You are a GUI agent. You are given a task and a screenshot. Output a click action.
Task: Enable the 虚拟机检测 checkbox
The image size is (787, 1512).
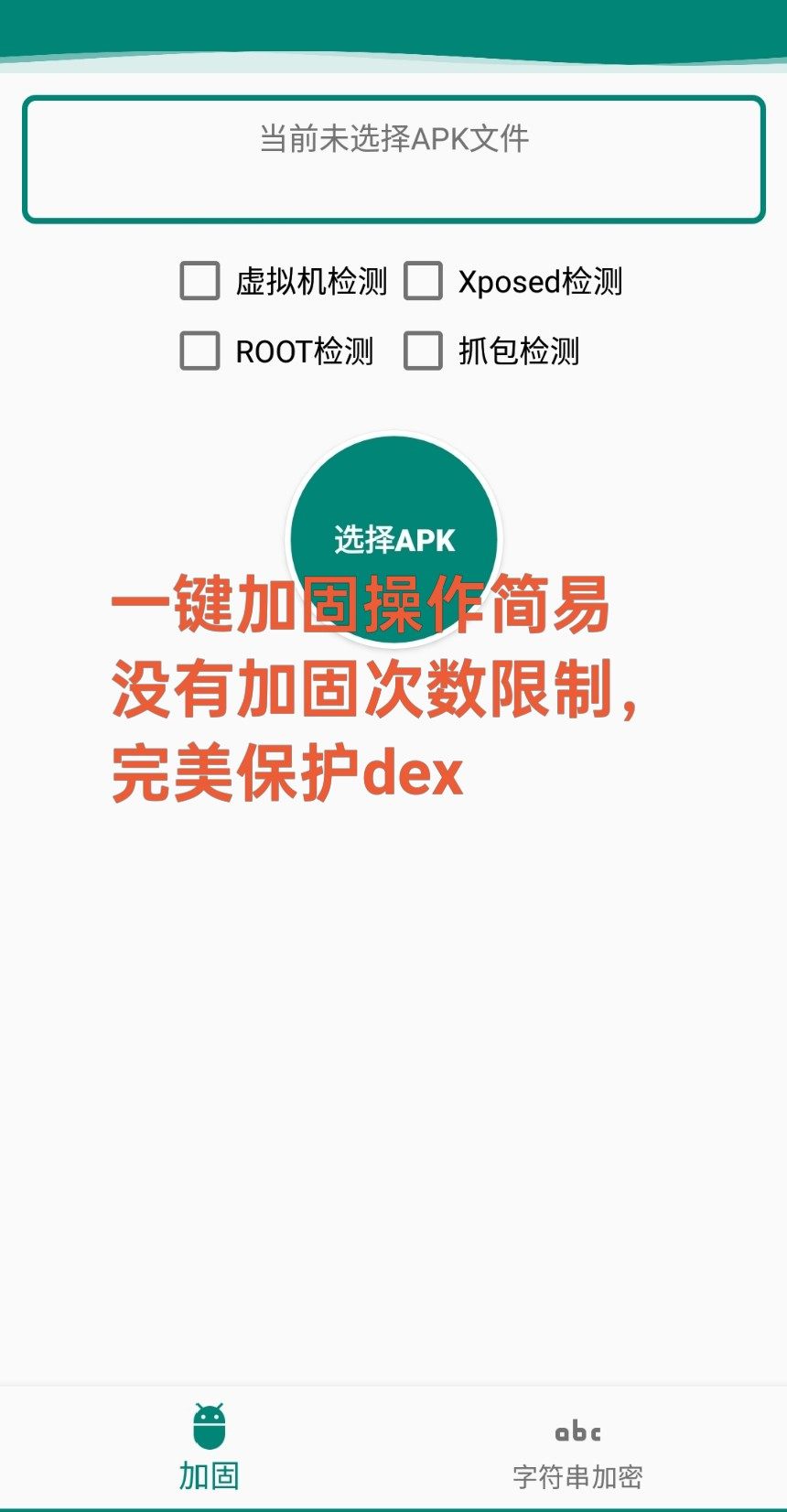click(x=199, y=281)
